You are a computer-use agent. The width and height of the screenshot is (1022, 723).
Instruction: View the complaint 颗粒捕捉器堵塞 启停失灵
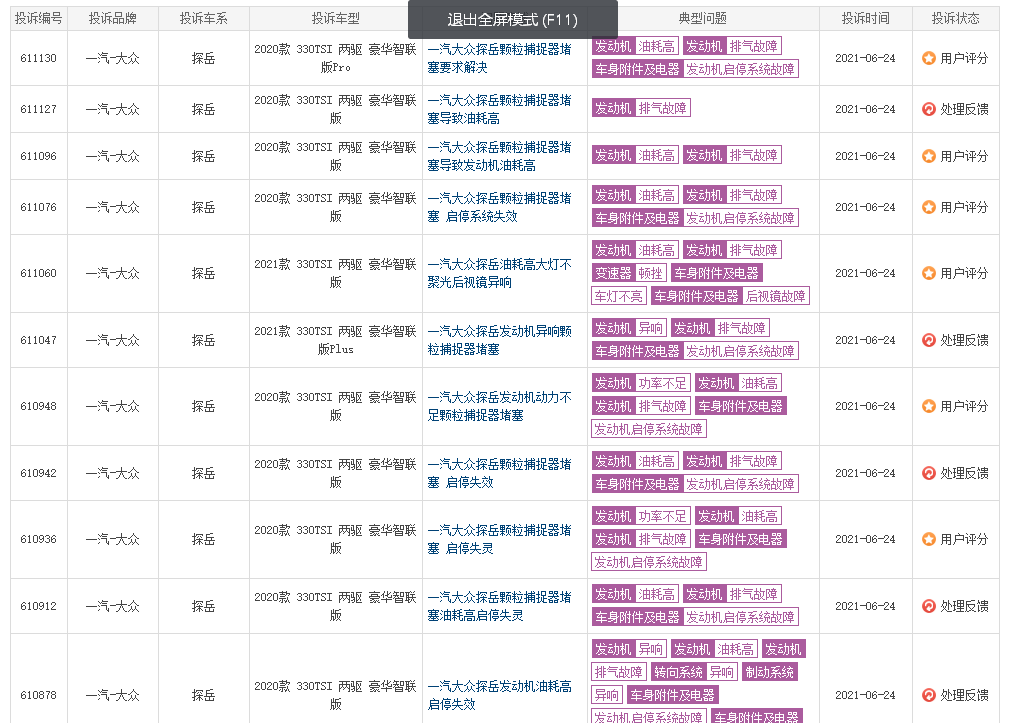pyautogui.click(x=499, y=539)
